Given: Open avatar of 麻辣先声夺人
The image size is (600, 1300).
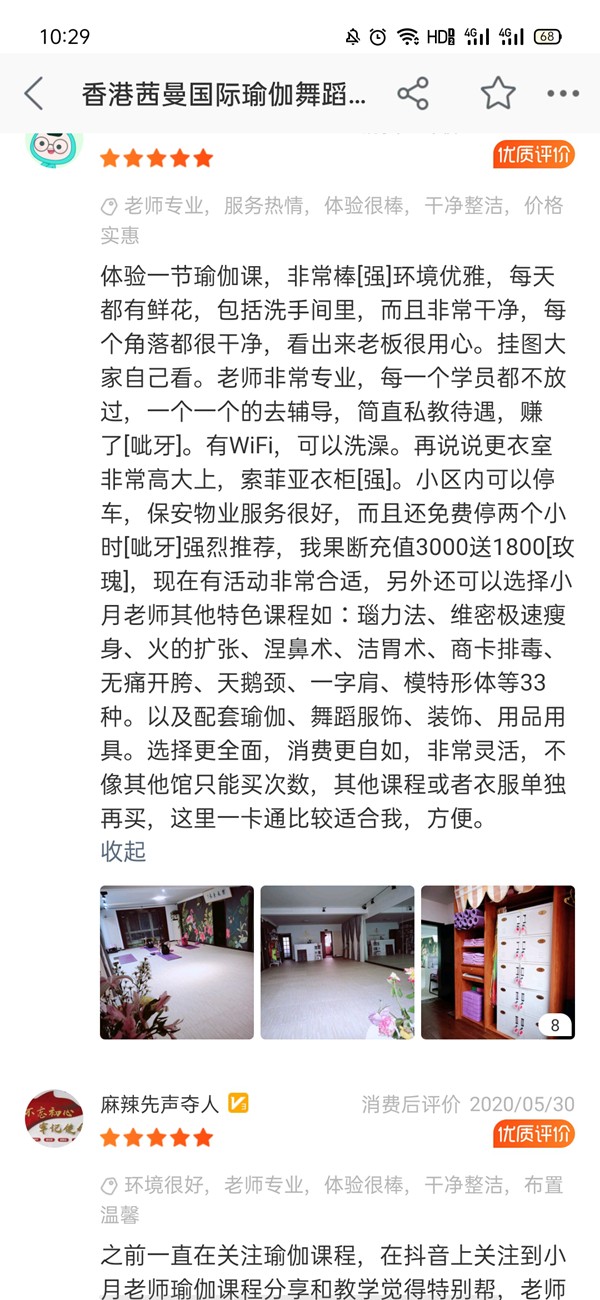Looking at the screenshot, I should click(54, 1118).
